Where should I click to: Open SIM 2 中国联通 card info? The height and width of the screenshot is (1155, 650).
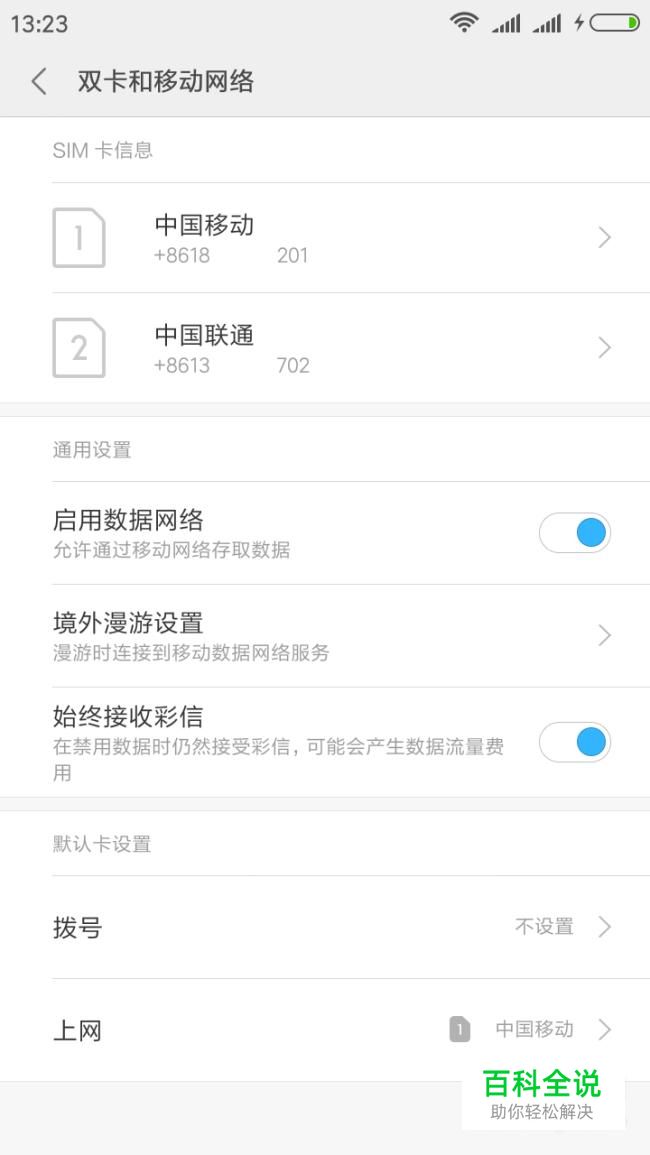[325, 348]
